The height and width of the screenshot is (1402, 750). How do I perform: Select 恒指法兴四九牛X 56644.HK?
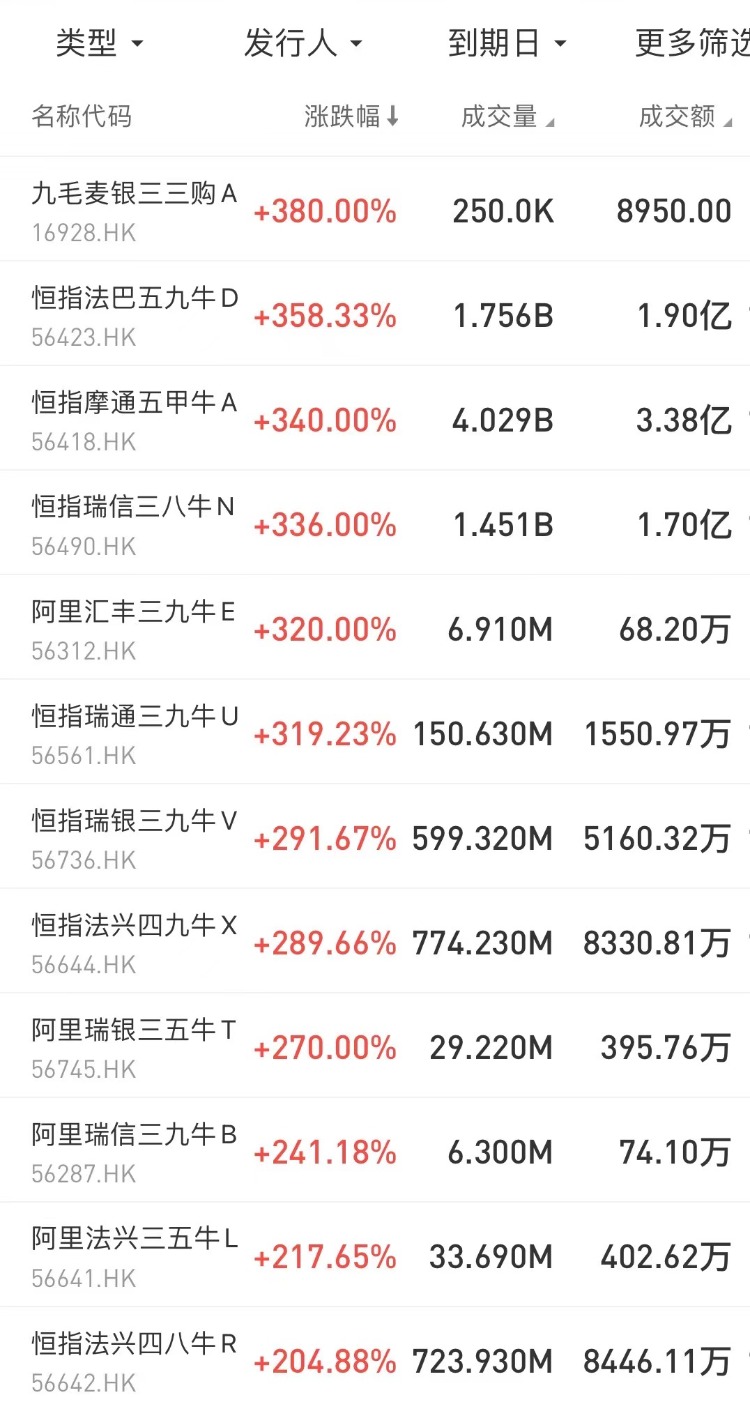134,942
